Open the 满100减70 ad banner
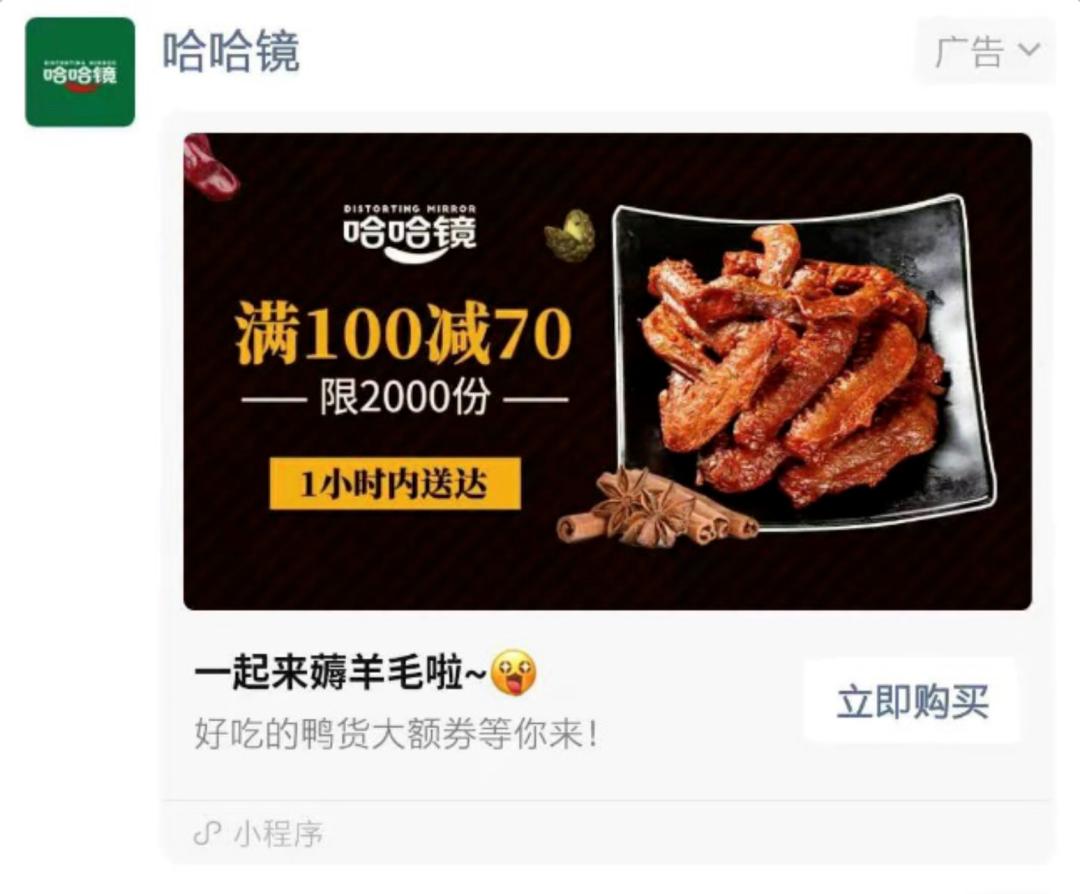Viewport: 1080px width, 894px height. [x=606, y=371]
